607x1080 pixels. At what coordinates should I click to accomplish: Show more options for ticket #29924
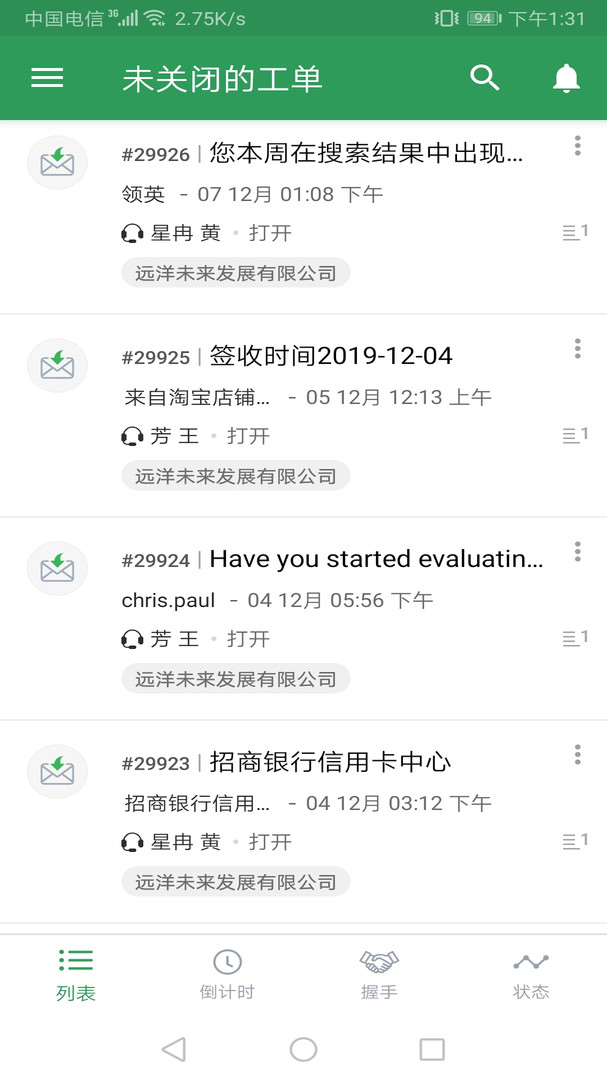pyautogui.click(x=577, y=552)
